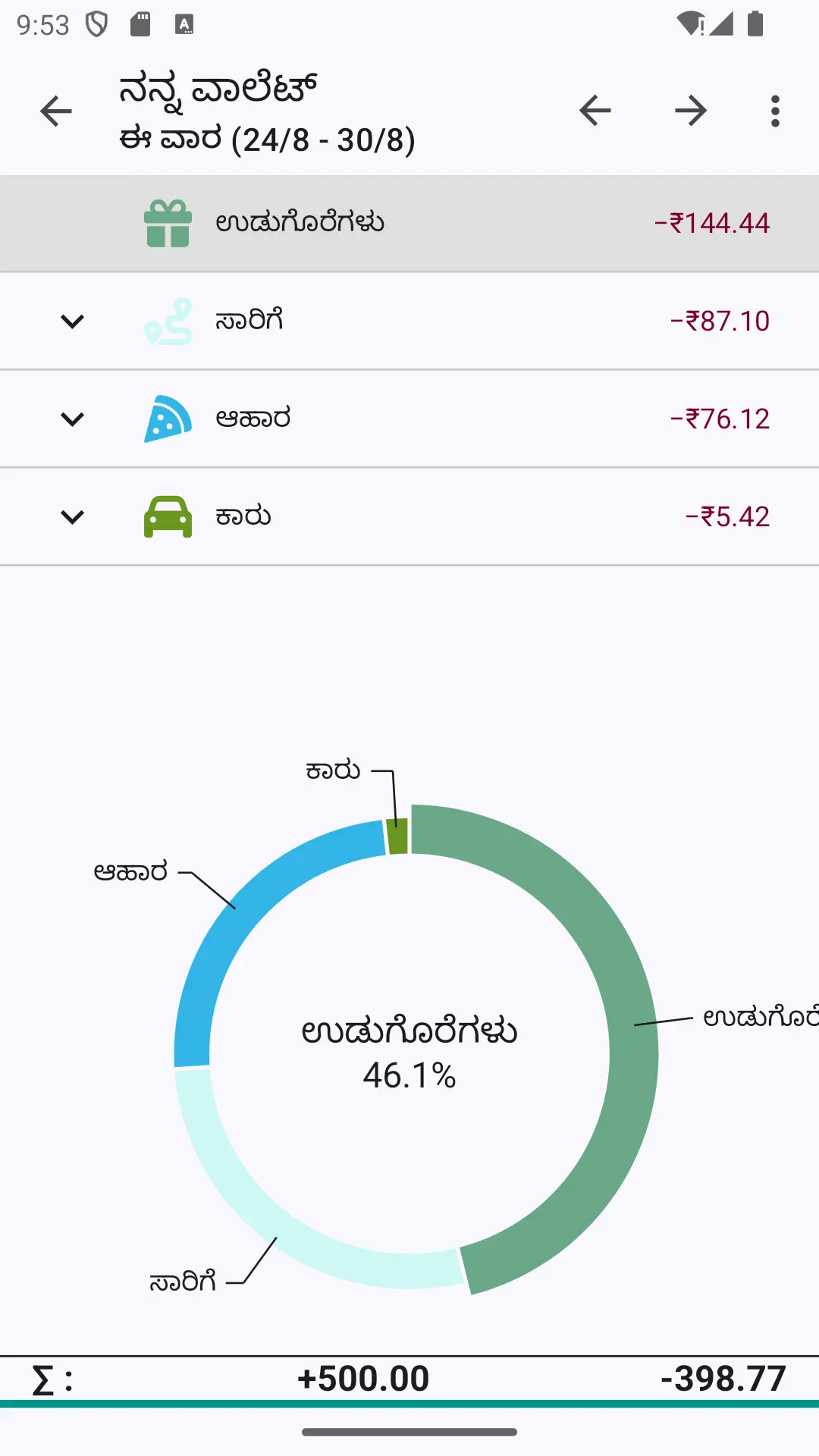
Task: Open the ಉಡುಗೊರೆಗಳು category row
Action: 409,224
